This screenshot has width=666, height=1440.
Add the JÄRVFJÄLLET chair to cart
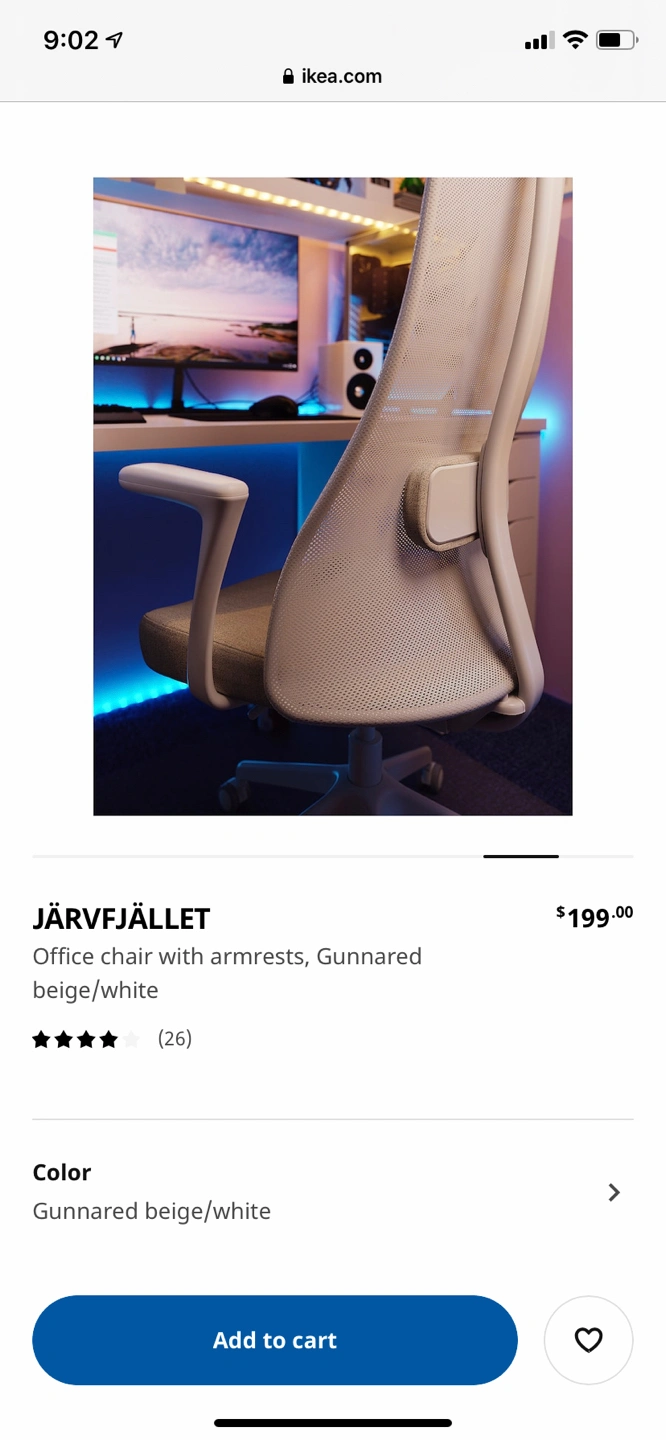pyautogui.click(x=275, y=1340)
